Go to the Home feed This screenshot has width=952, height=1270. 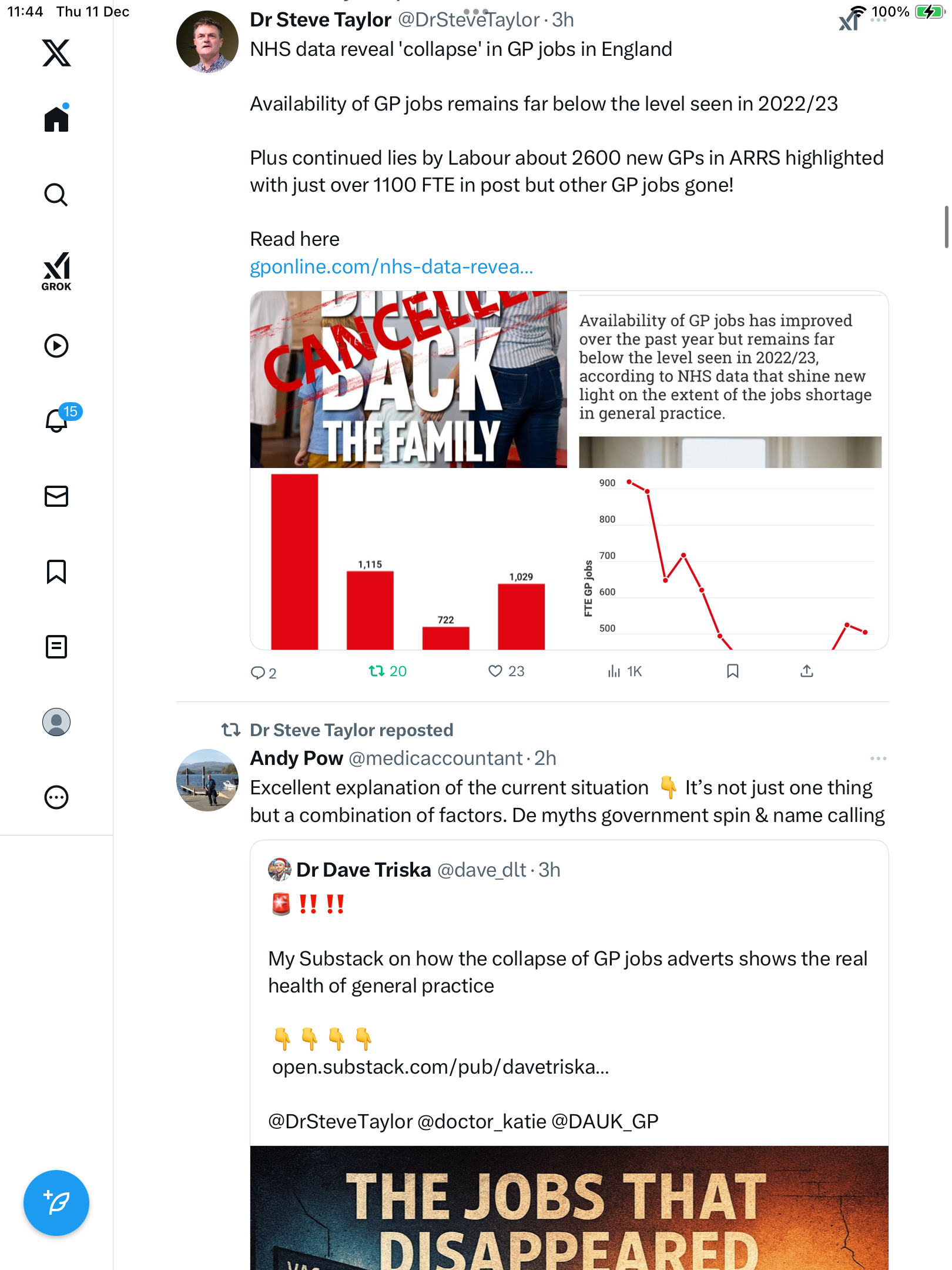pyautogui.click(x=56, y=119)
